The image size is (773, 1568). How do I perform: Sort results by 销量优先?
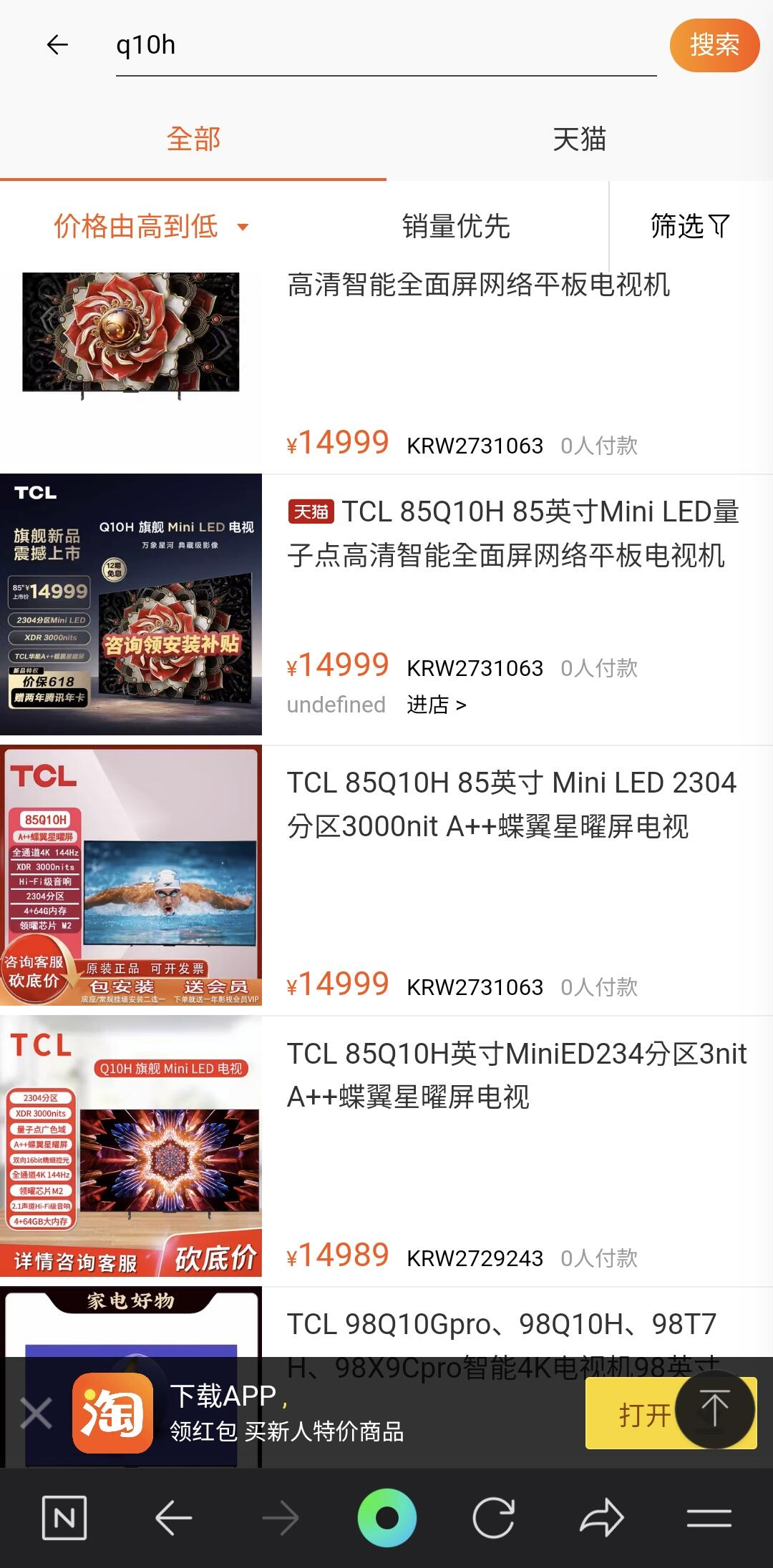coord(456,227)
